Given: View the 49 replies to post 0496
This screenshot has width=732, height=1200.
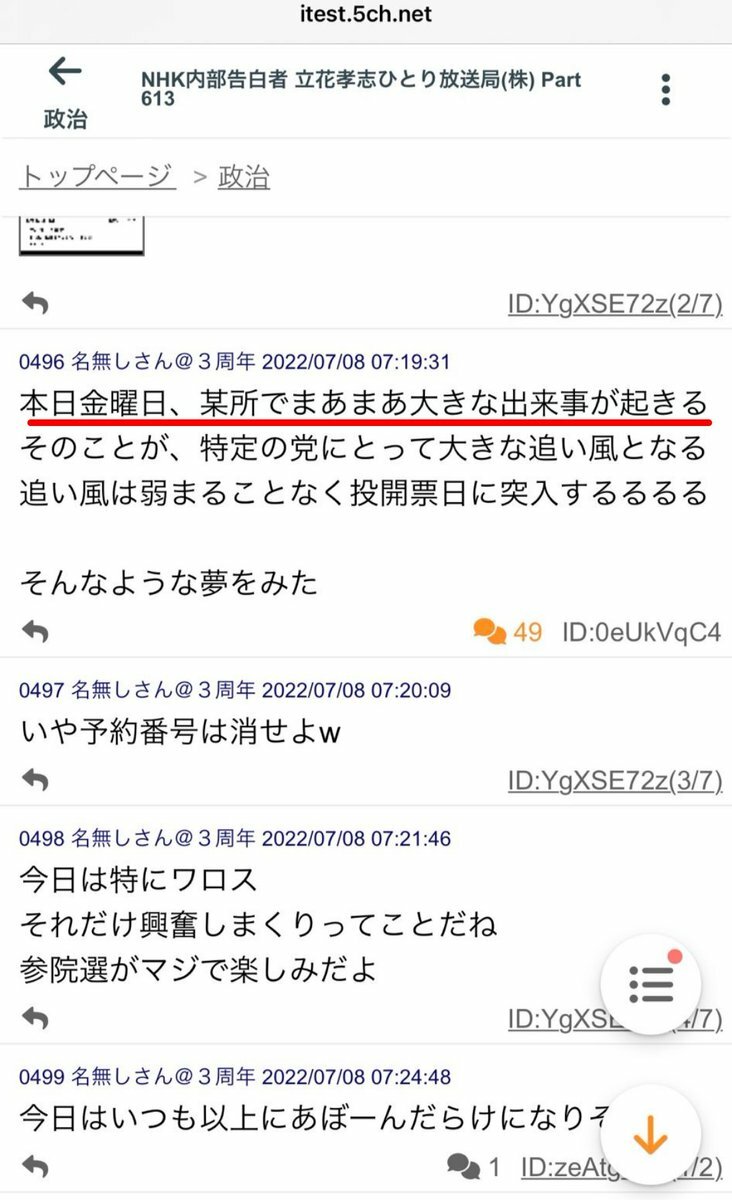Looking at the screenshot, I should 508,632.
